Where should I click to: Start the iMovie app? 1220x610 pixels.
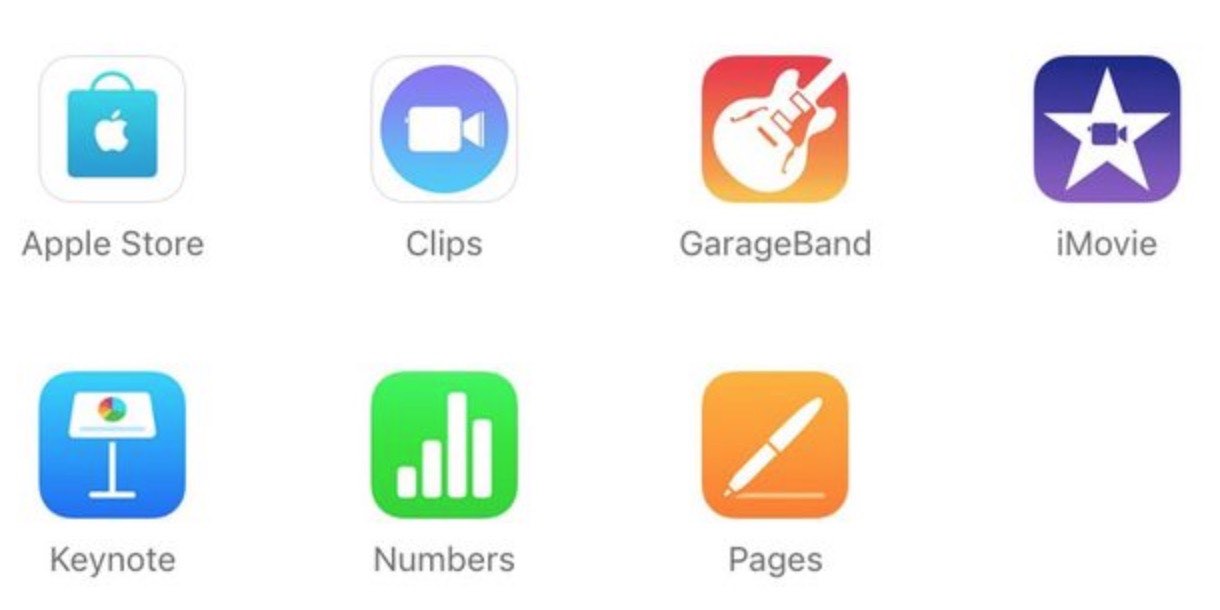tap(1106, 129)
